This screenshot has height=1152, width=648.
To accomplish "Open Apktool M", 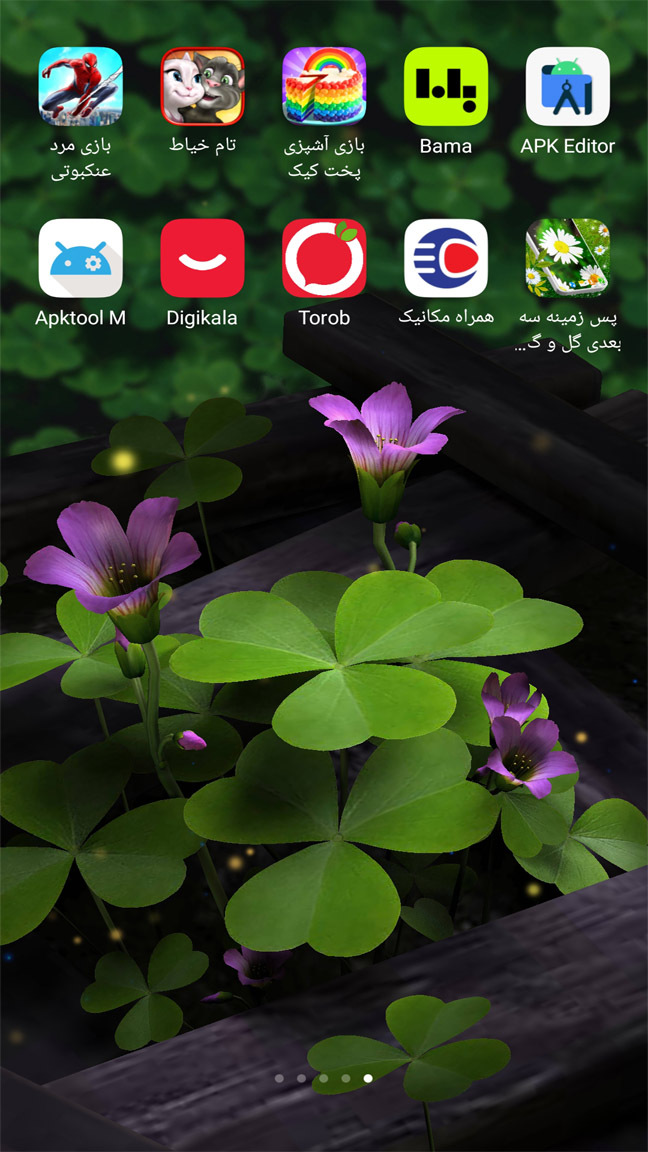I will pyautogui.click(x=80, y=259).
